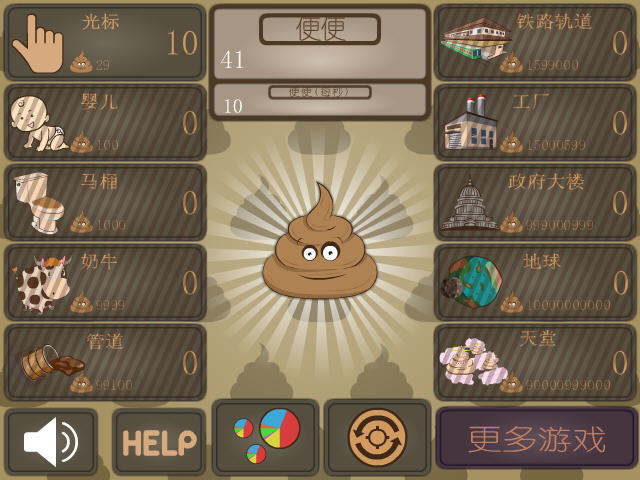Buy the 地球 earth upgrade
The width and height of the screenshot is (640, 480).
click(535, 282)
